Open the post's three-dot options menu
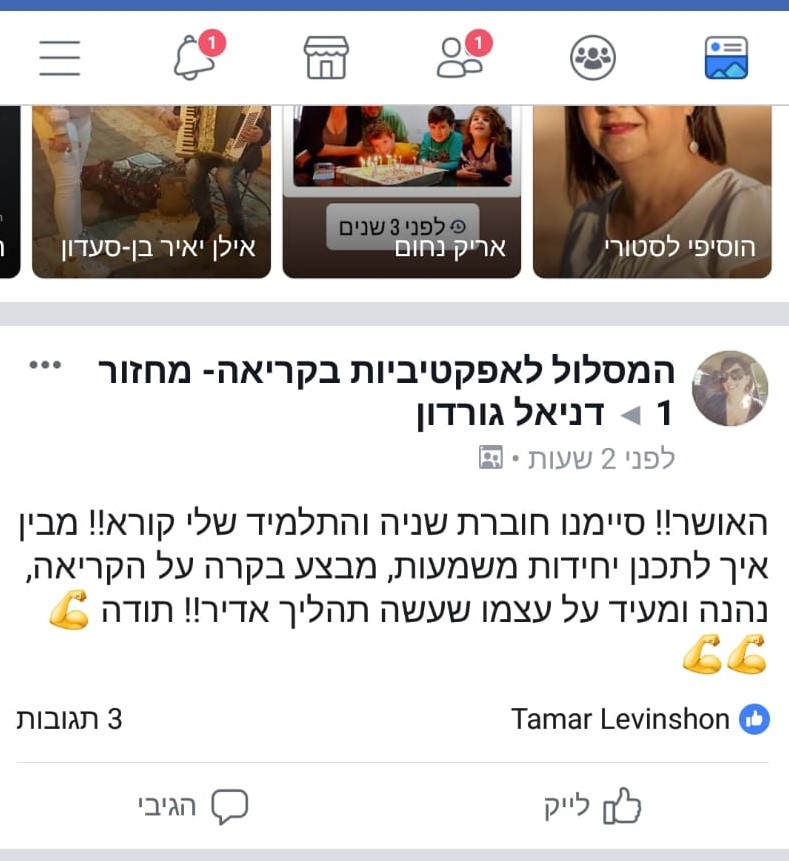 tap(45, 364)
